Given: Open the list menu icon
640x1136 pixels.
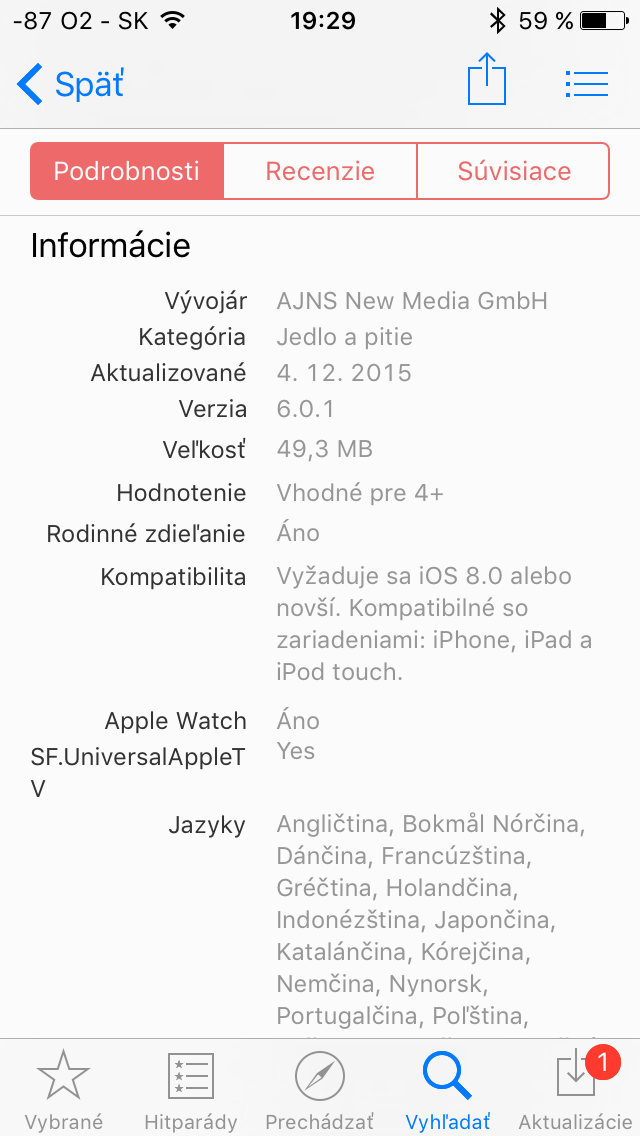Looking at the screenshot, I should (586, 84).
